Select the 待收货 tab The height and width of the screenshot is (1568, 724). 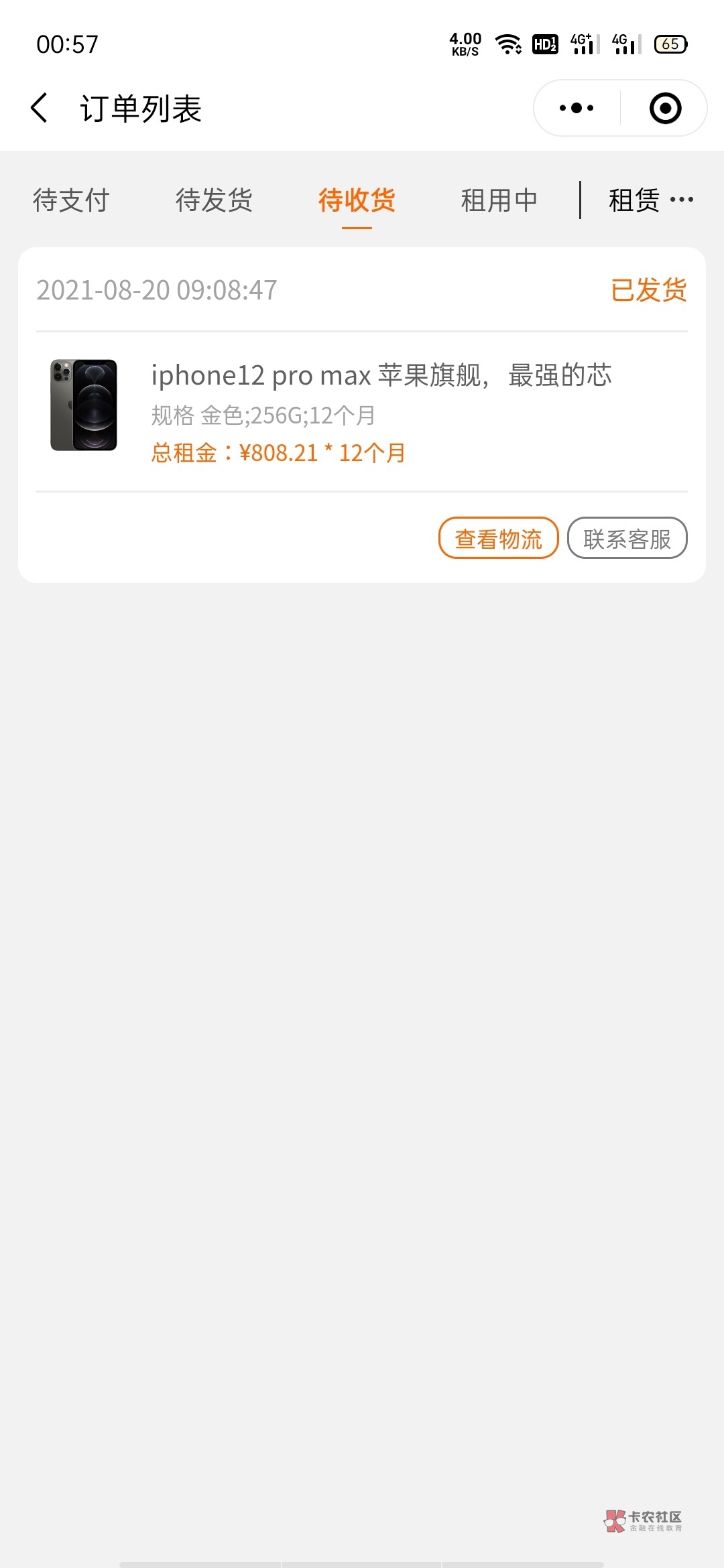pos(357,200)
